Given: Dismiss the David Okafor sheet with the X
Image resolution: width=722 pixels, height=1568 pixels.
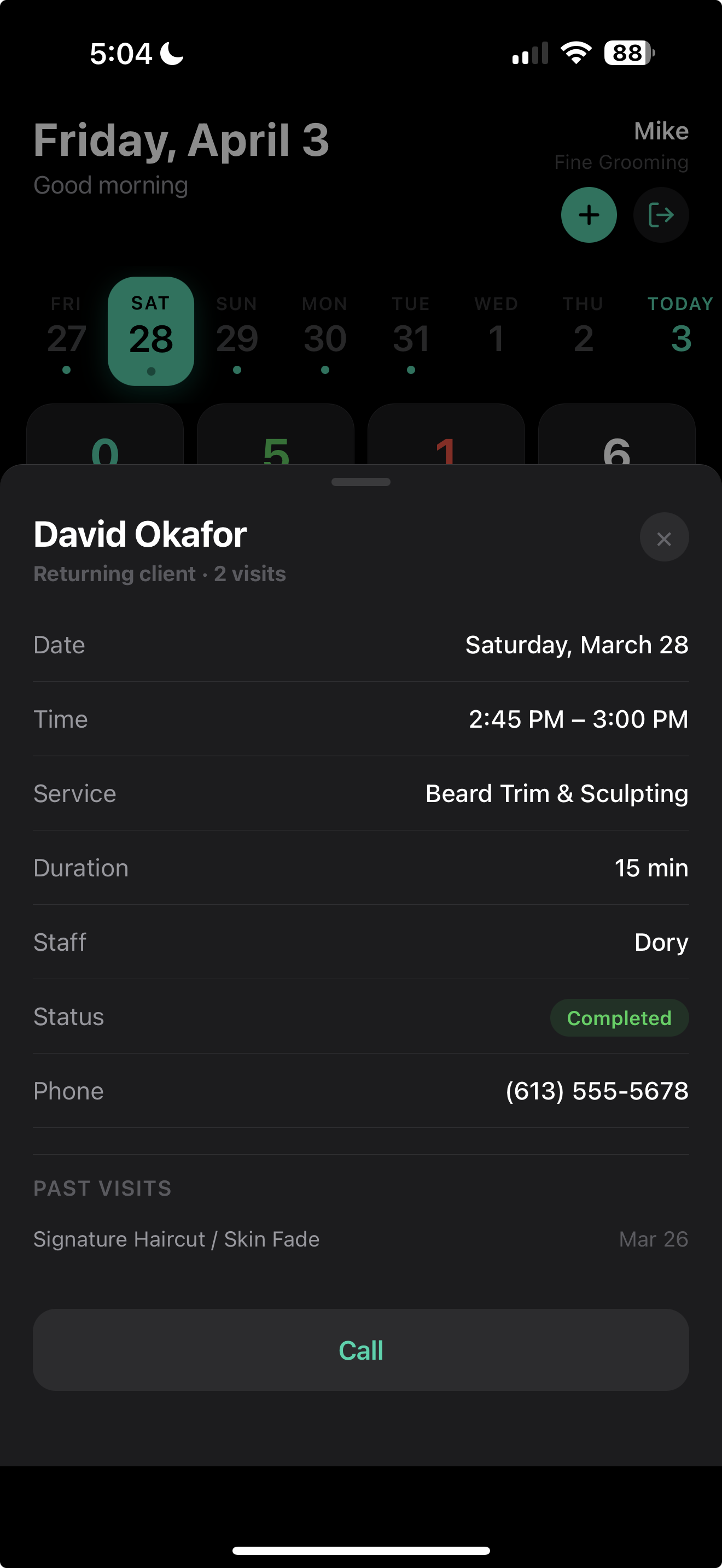Looking at the screenshot, I should [x=663, y=537].
